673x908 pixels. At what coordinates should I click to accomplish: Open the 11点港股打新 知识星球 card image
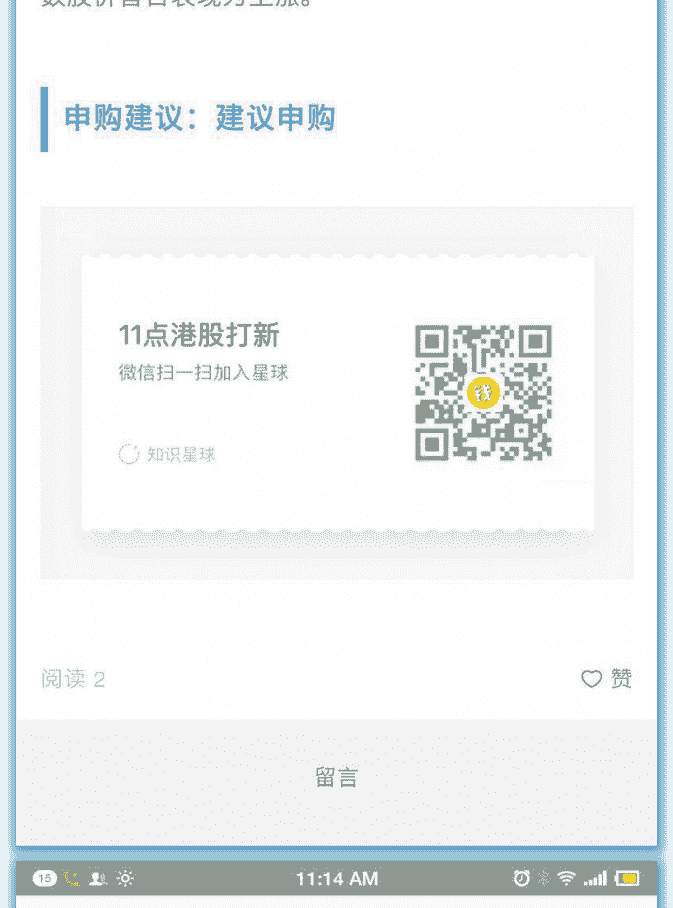pos(337,393)
